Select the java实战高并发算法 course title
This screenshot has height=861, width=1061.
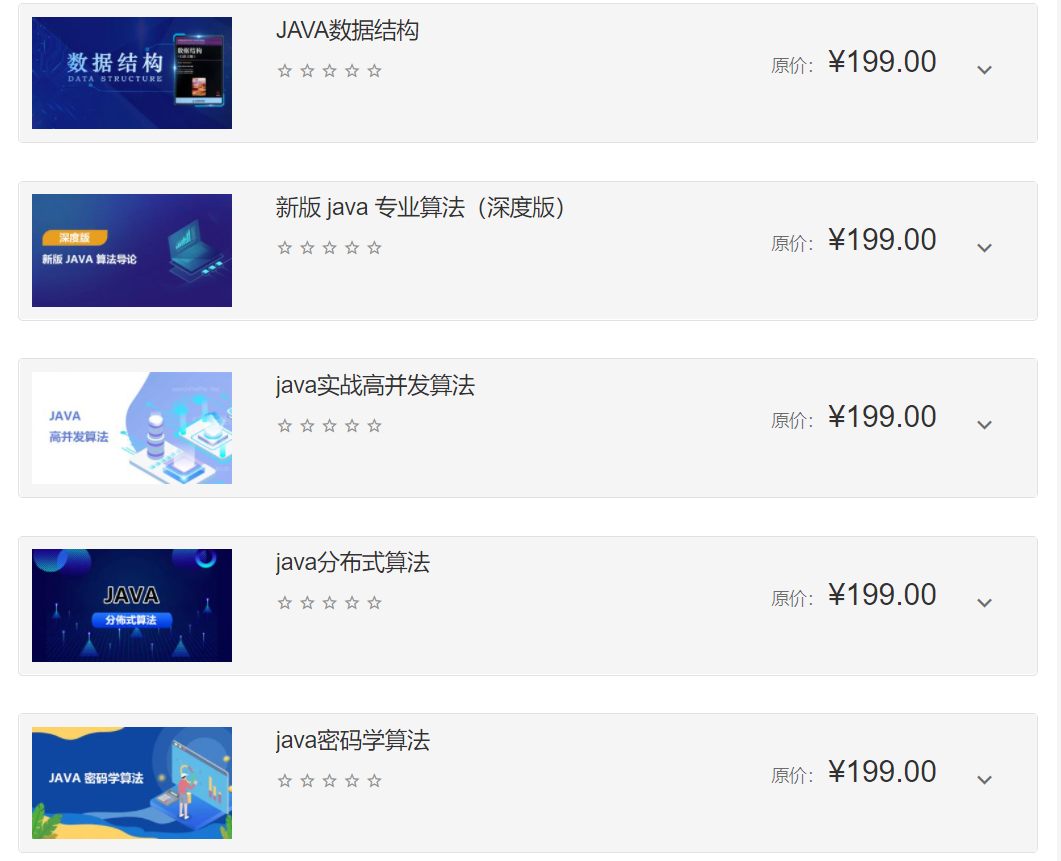[375, 385]
